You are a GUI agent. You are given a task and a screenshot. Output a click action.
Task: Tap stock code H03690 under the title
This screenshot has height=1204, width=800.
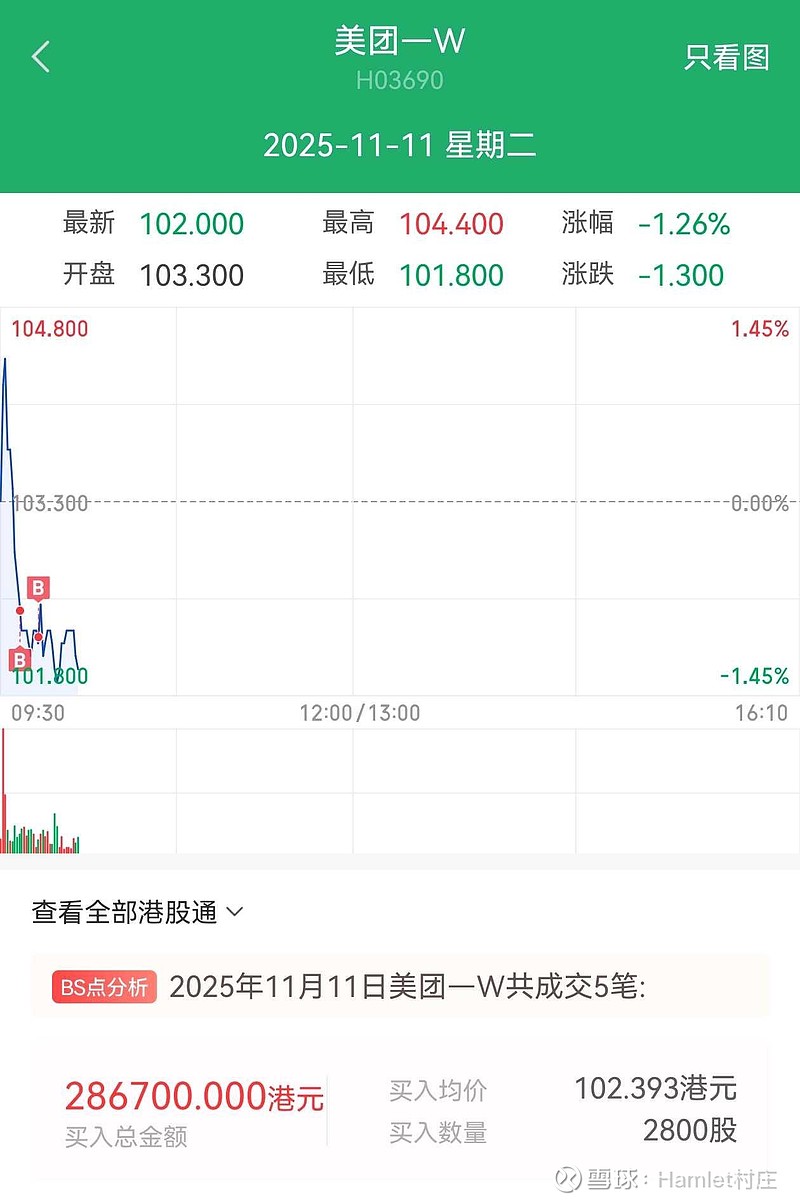401,81
